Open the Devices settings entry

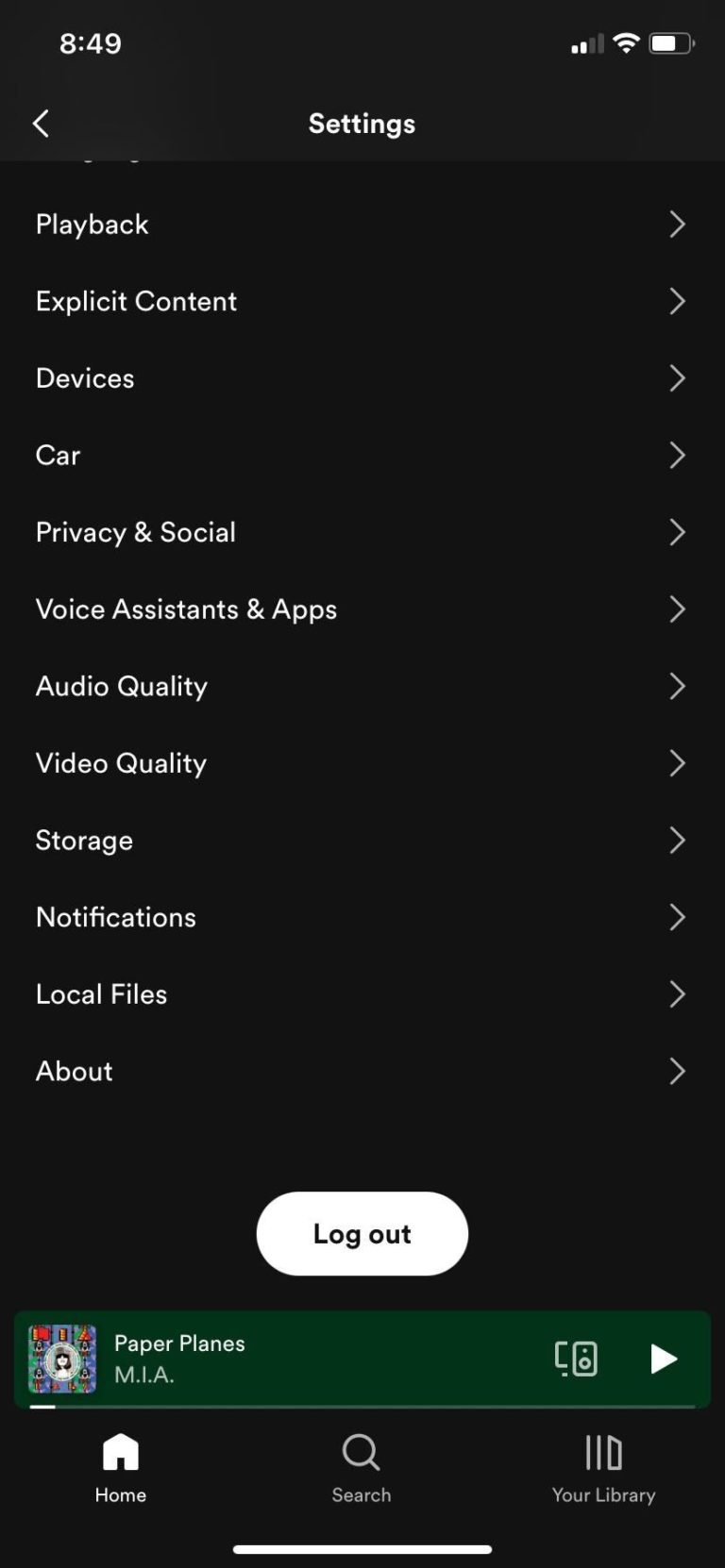(x=84, y=378)
